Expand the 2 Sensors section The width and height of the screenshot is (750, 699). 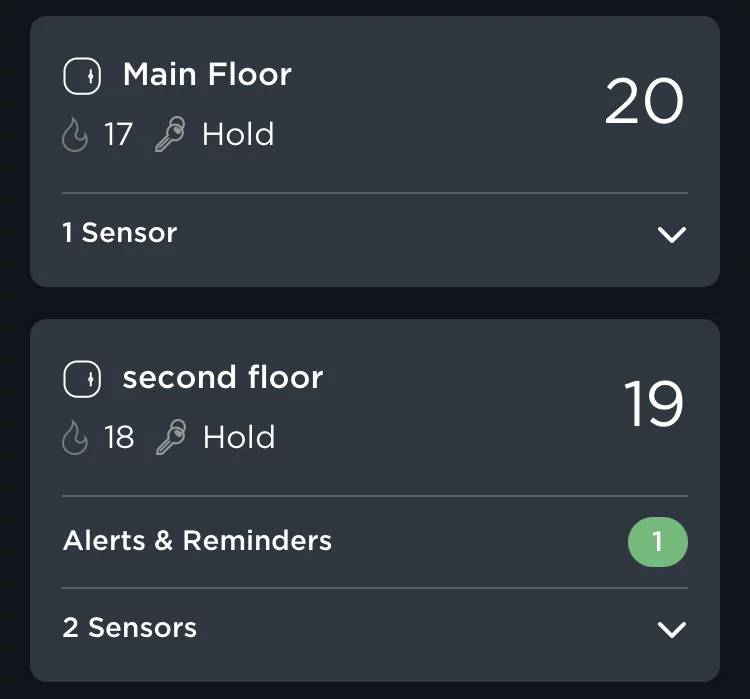(x=671, y=629)
